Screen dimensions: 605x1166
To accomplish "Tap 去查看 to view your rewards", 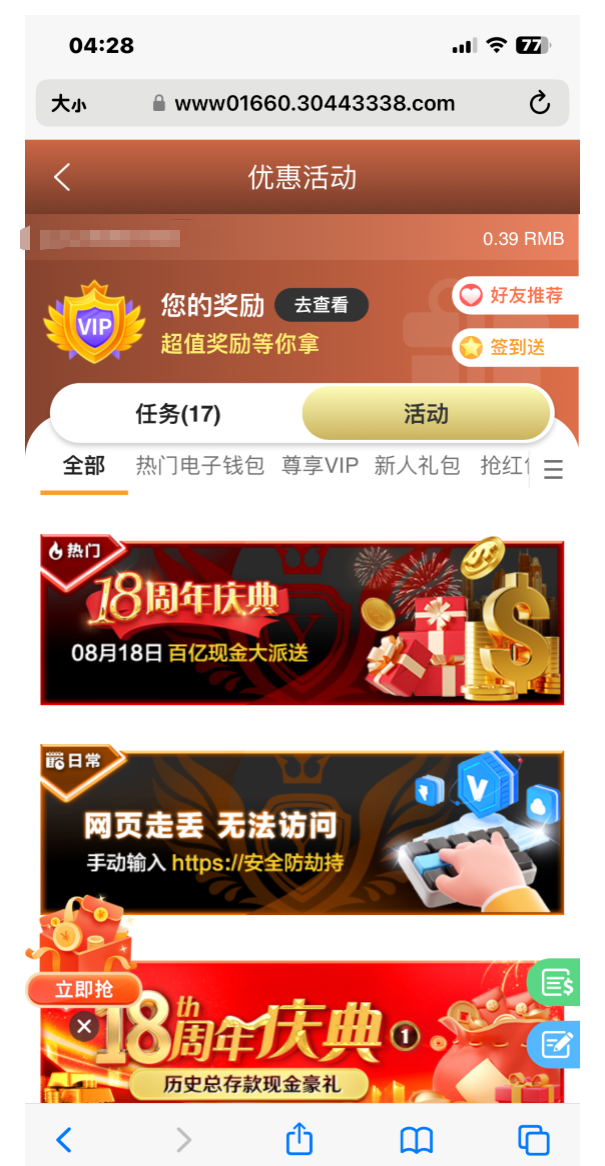I will [x=321, y=306].
